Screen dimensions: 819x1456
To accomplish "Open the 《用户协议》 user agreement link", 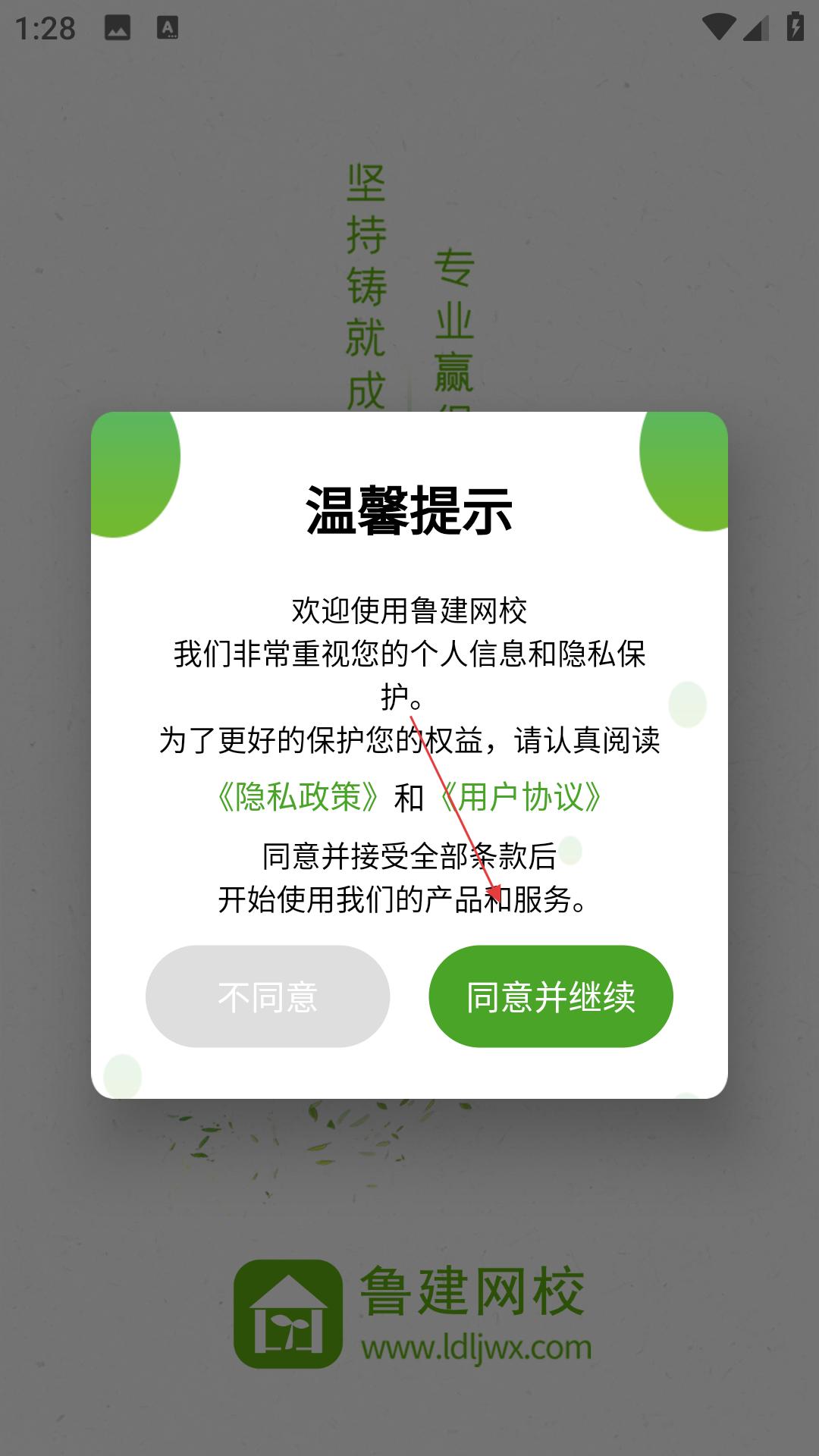I will (x=522, y=797).
